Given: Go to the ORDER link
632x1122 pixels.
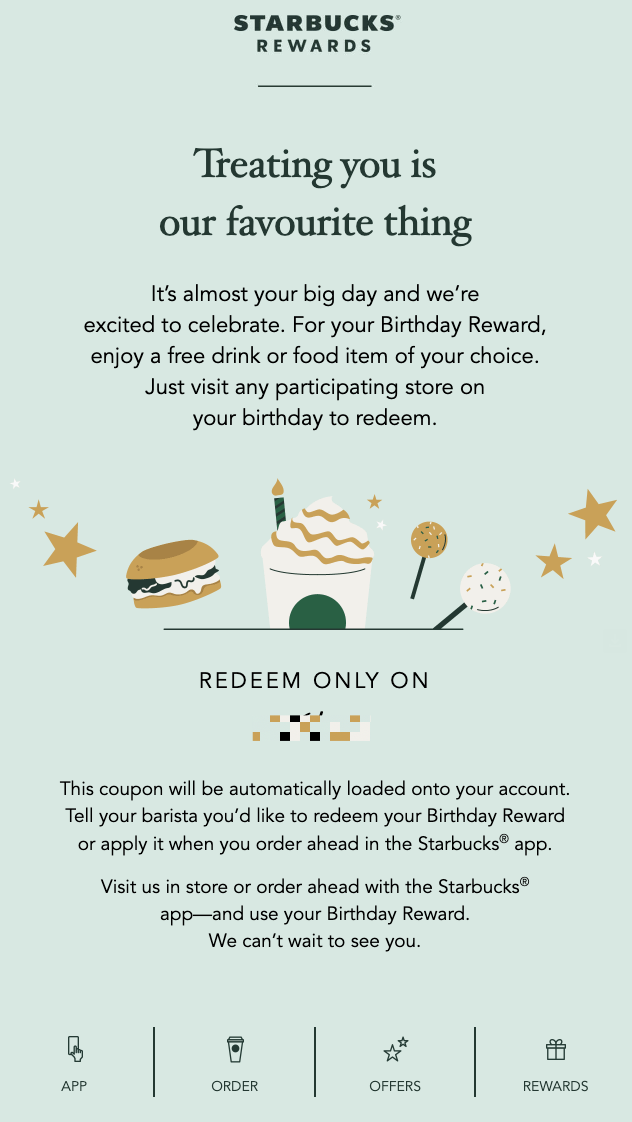Looking at the screenshot, I should coord(235,1063).
